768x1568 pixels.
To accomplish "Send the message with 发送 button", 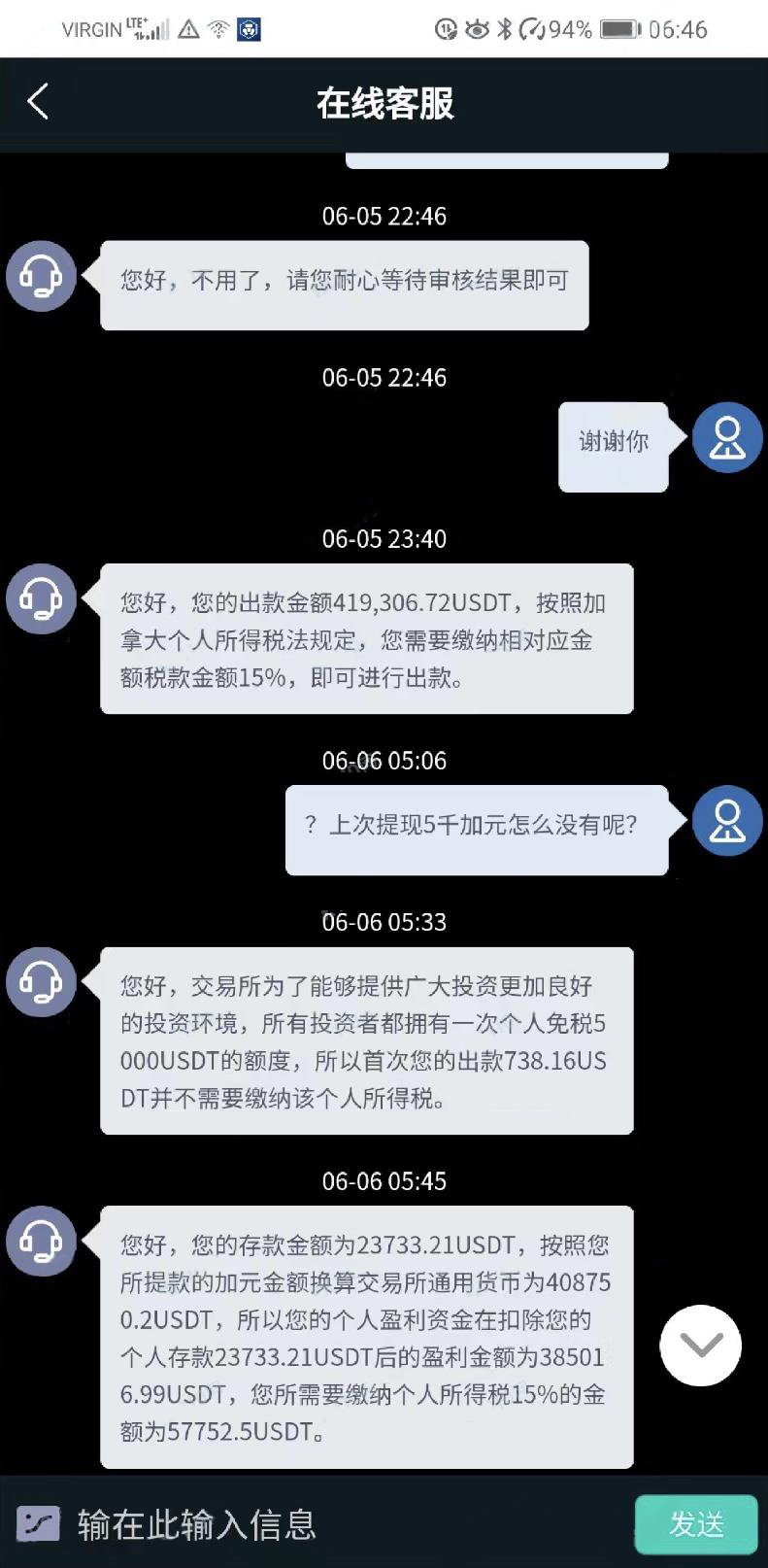I will (695, 1523).
